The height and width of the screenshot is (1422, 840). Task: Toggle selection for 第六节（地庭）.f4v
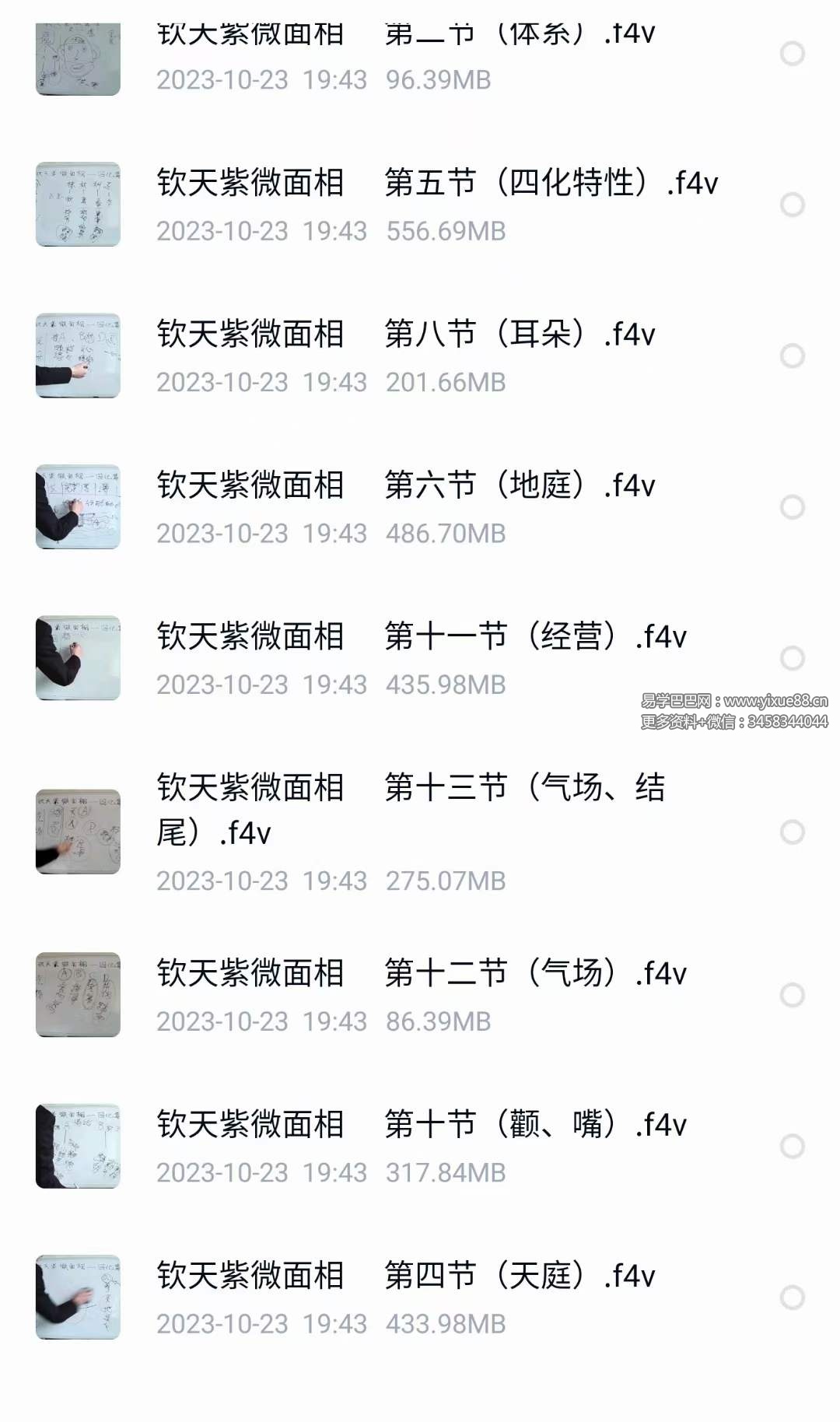click(x=792, y=508)
